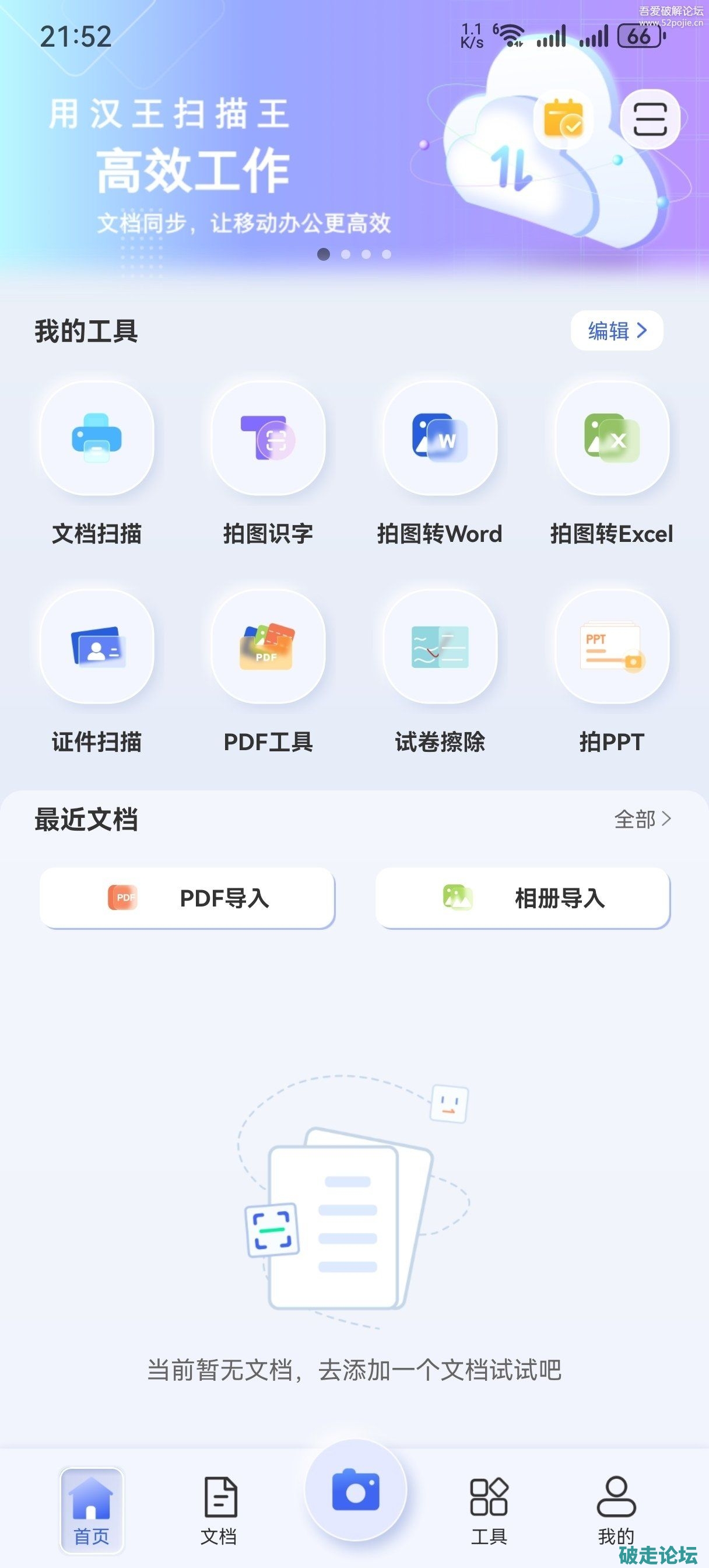
Task: Tap the PDF导入 button
Action: click(x=187, y=898)
